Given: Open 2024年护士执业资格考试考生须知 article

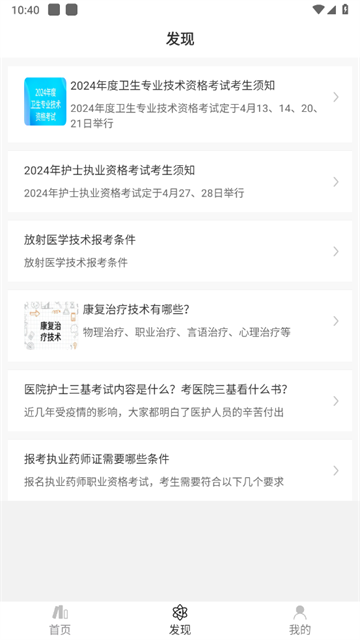Looking at the screenshot, I should coord(180,182).
